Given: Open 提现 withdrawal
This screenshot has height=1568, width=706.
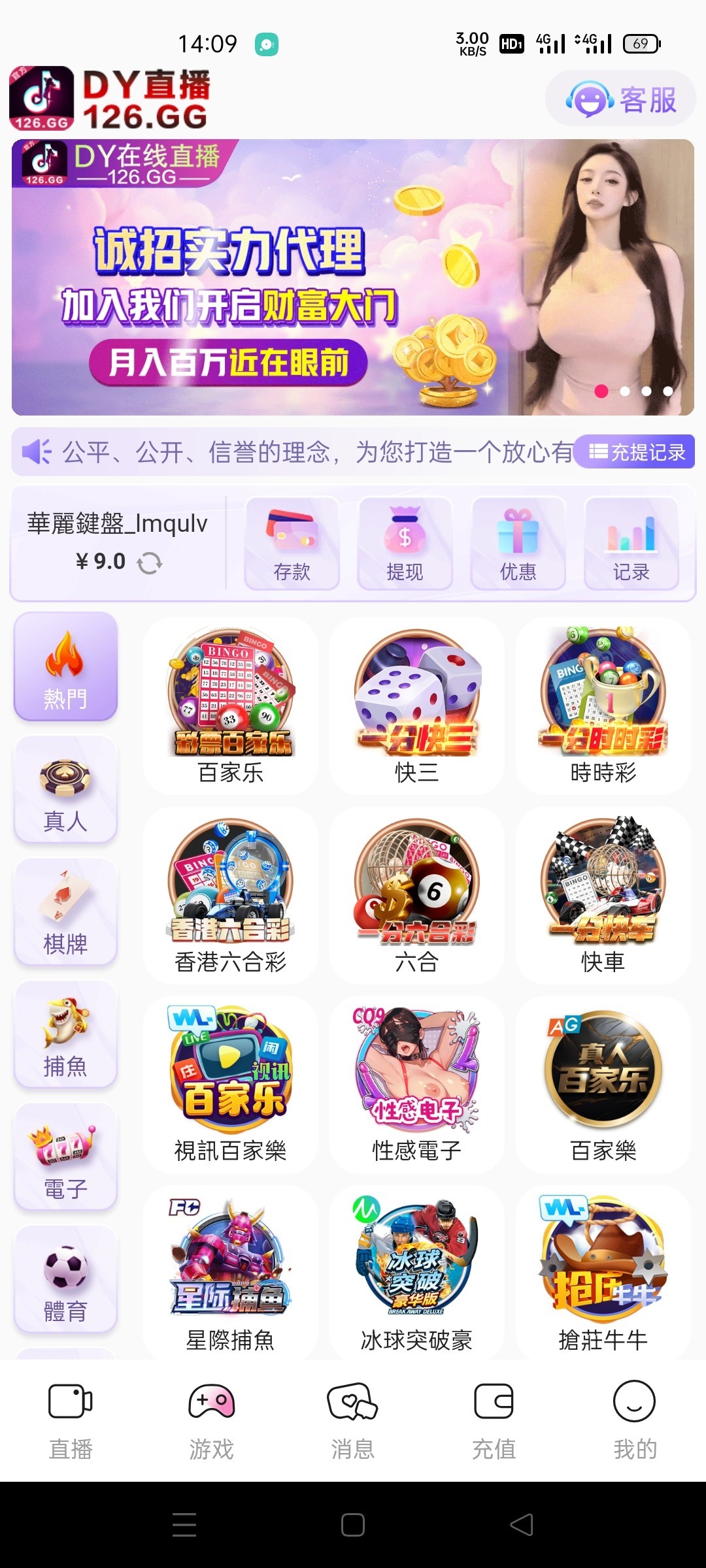Looking at the screenshot, I should [x=405, y=544].
